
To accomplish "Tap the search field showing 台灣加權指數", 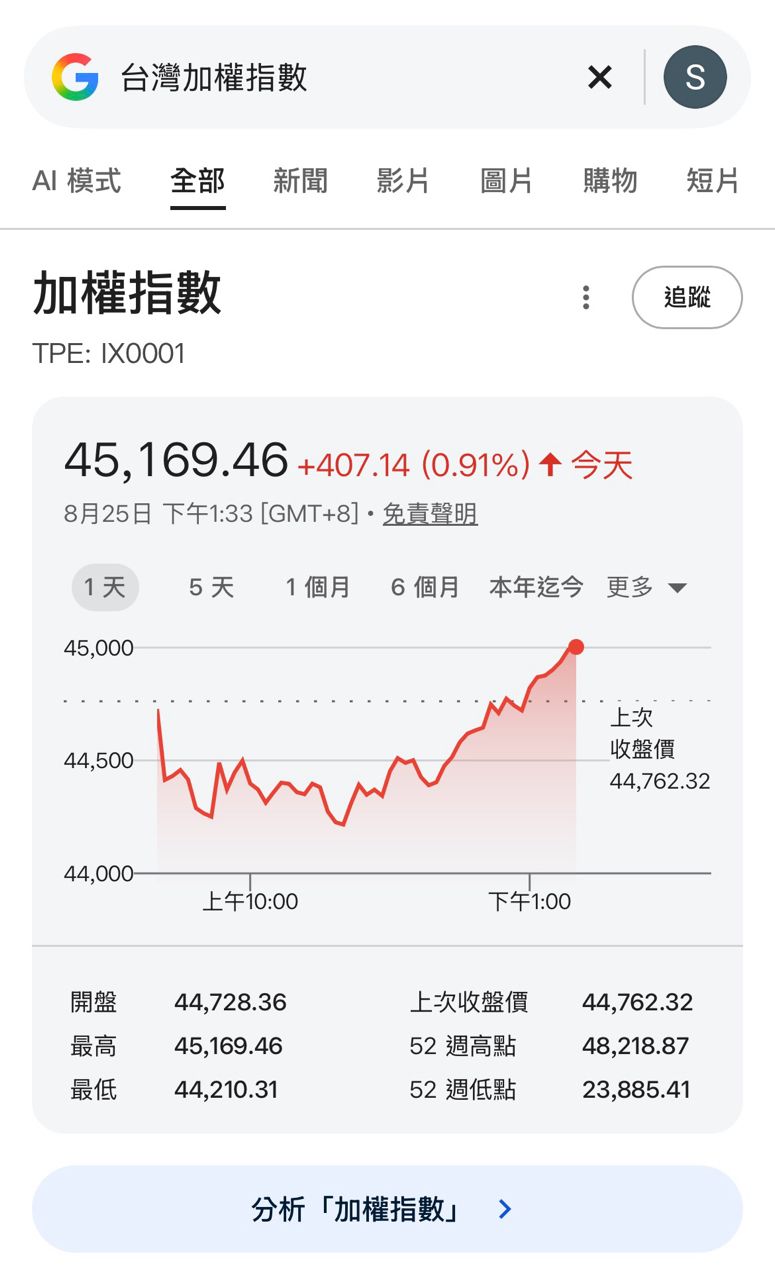I will pyautogui.click(x=340, y=77).
